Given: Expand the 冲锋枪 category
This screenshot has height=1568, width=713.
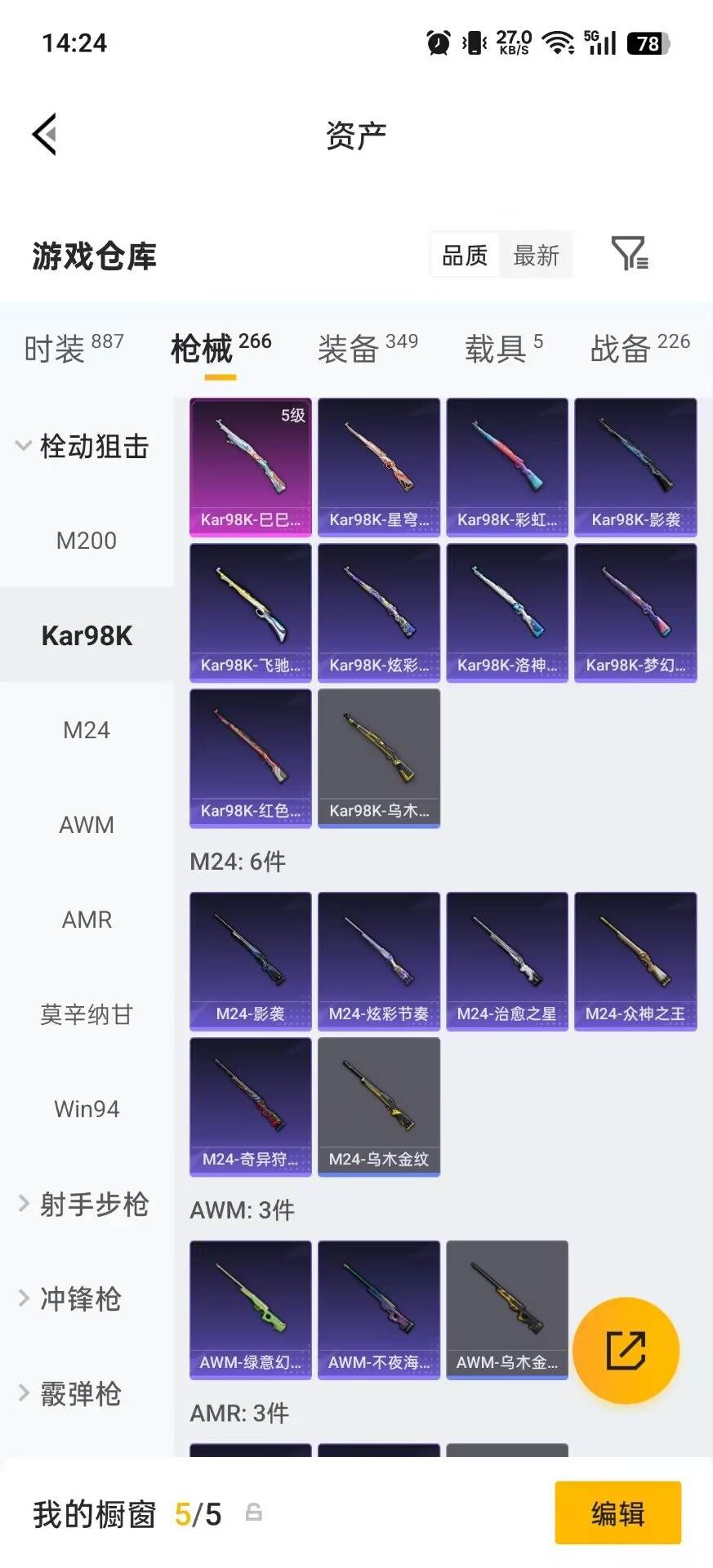Looking at the screenshot, I should click(x=70, y=1298).
